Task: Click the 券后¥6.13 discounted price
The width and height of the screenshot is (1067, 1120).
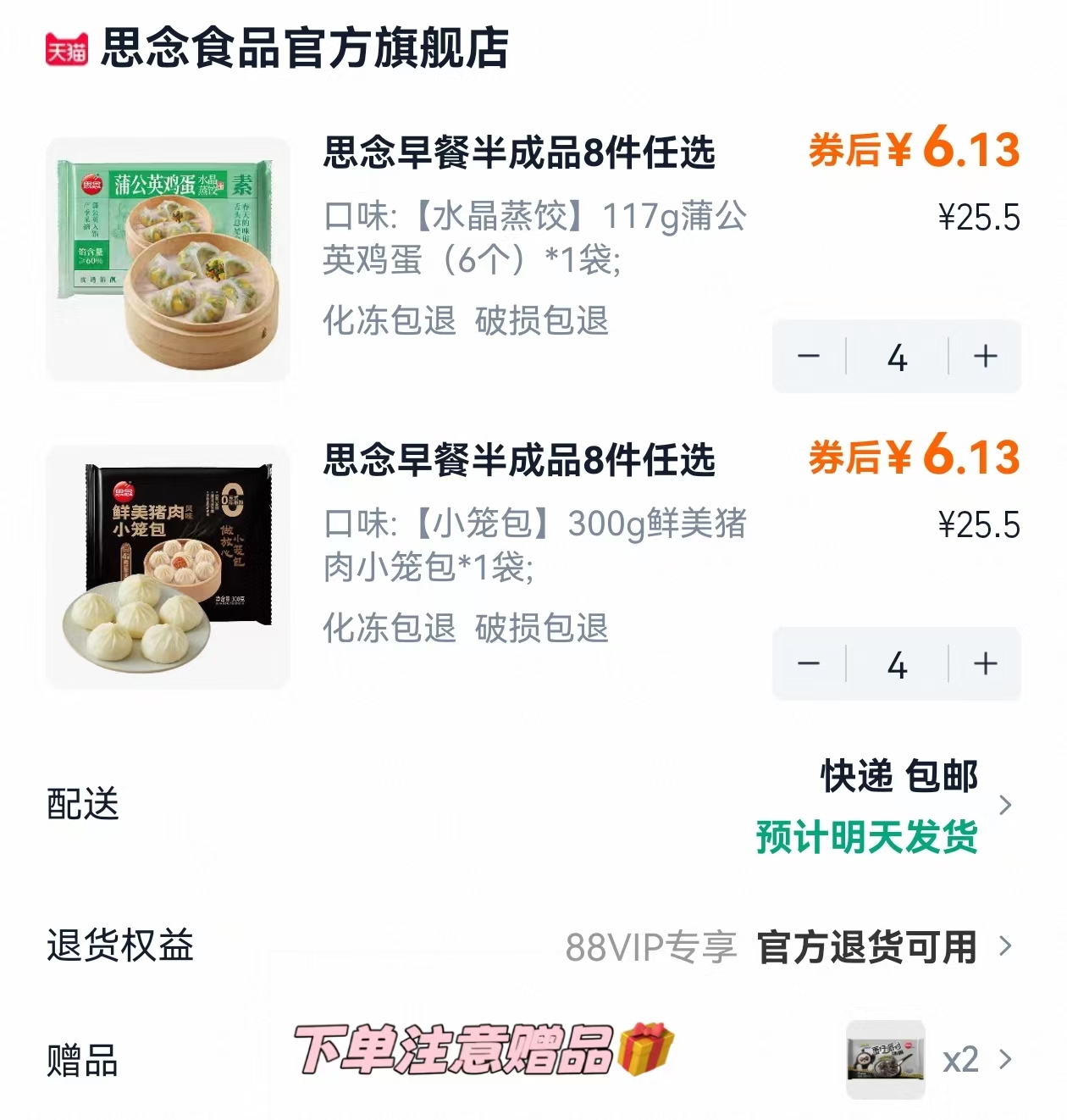Action: (x=915, y=151)
